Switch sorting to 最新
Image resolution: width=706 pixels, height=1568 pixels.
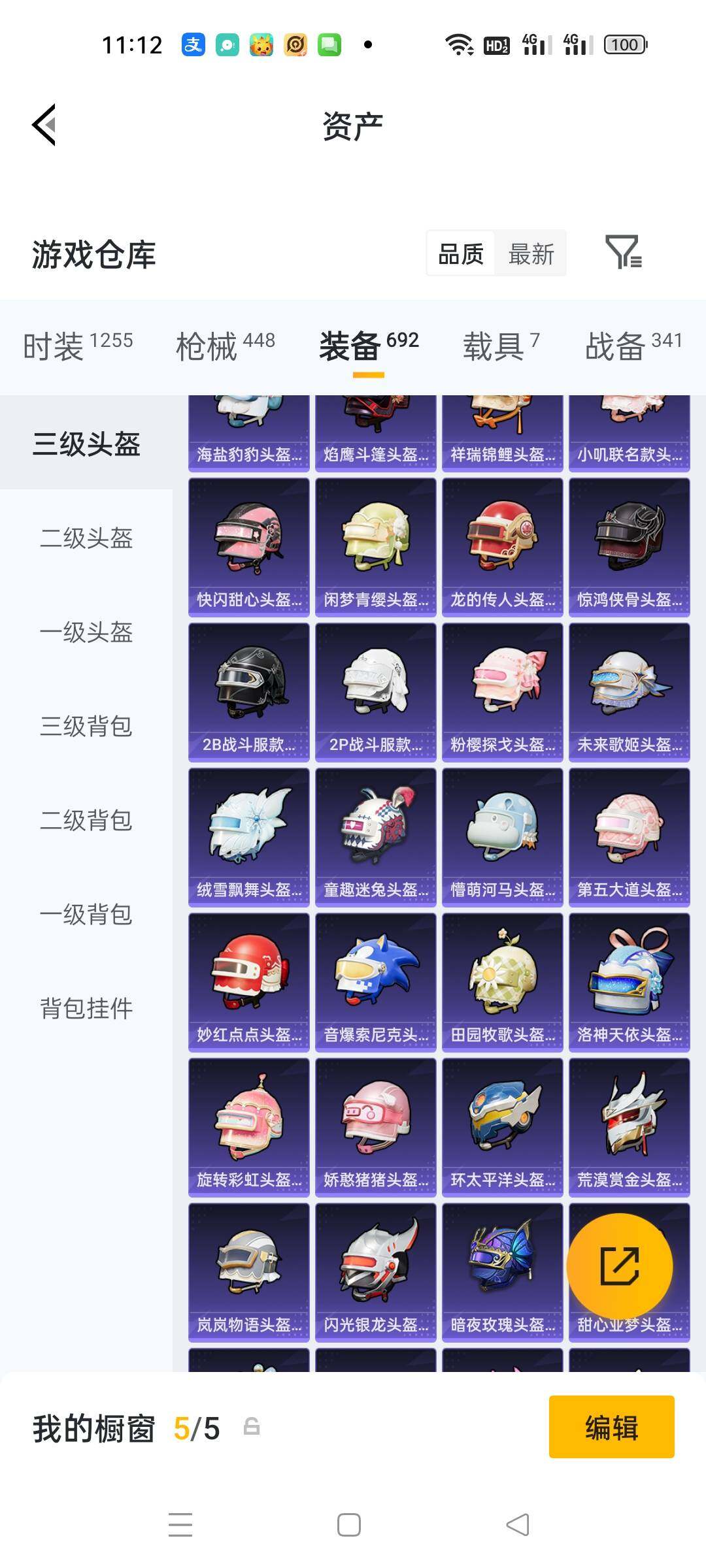(x=531, y=253)
